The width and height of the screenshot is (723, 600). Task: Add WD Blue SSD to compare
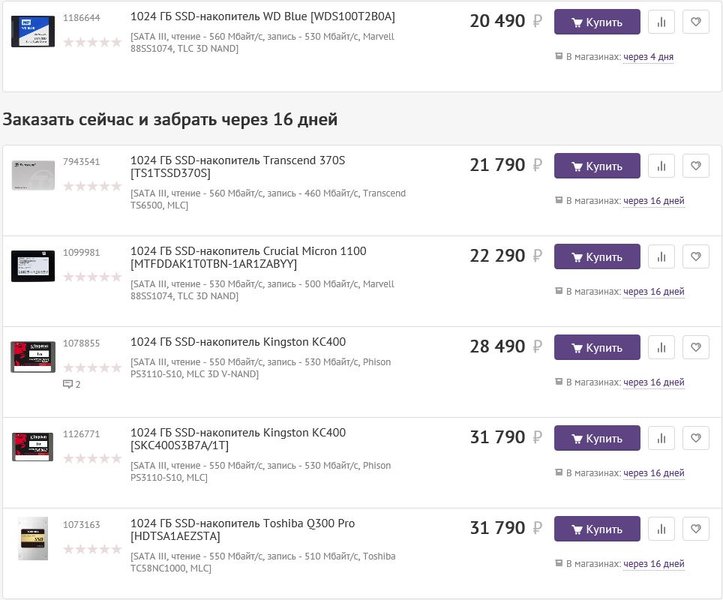[661, 22]
